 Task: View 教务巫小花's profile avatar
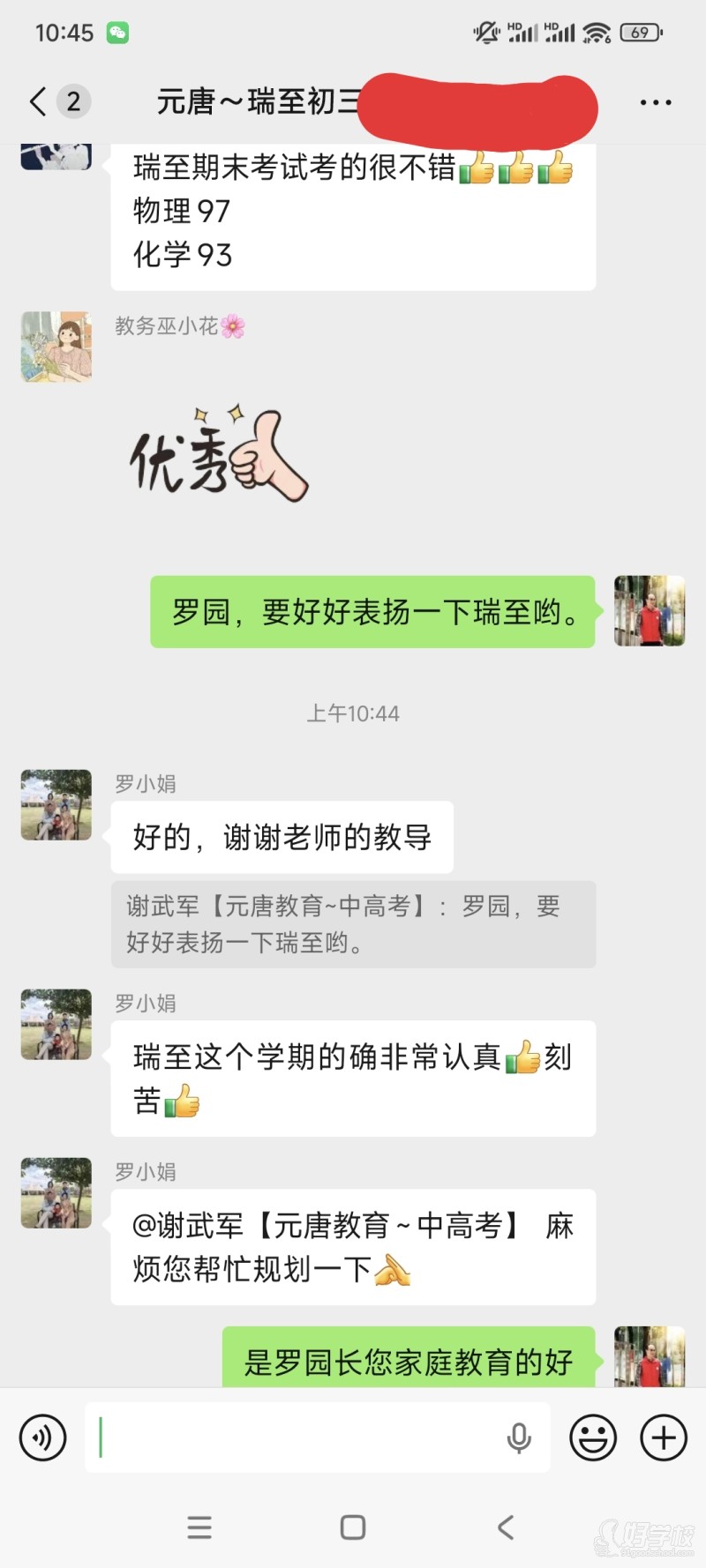tap(56, 347)
